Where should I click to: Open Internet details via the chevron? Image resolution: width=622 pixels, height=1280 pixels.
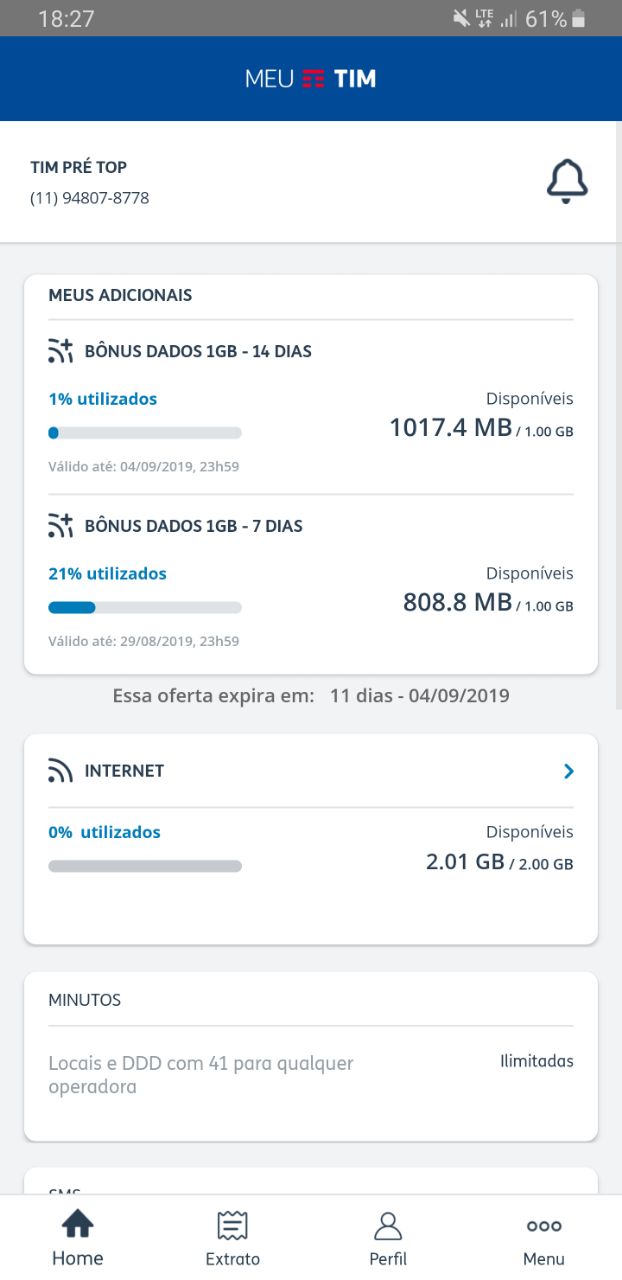pos(568,771)
